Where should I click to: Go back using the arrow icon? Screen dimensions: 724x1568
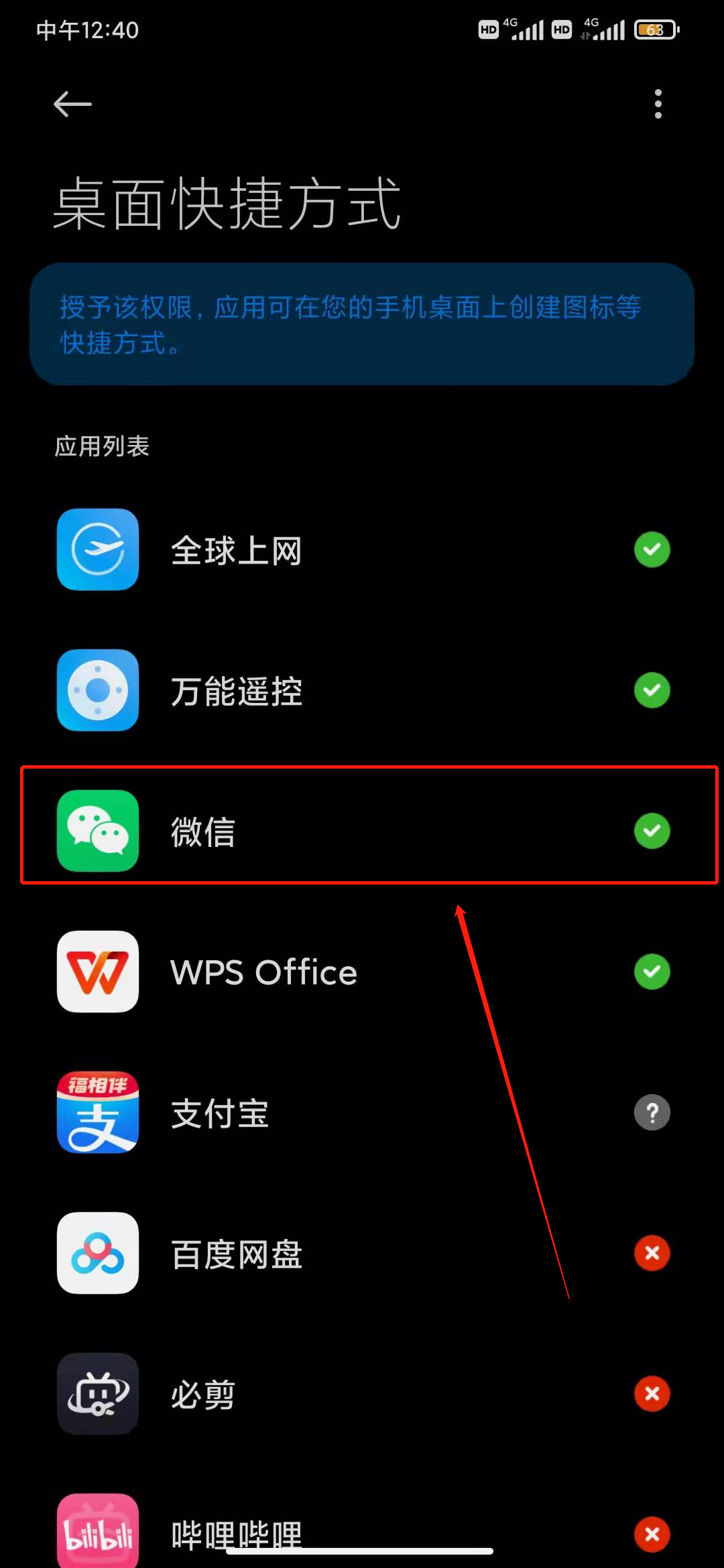[72, 105]
